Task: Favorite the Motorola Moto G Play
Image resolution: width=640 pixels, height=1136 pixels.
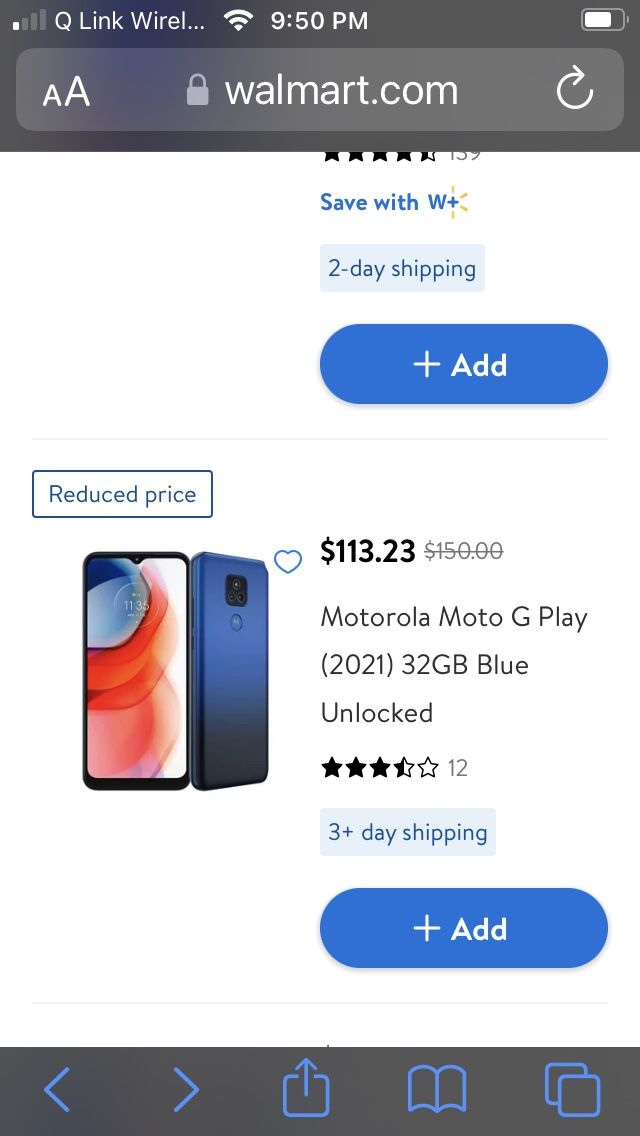Action: (x=288, y=563)
